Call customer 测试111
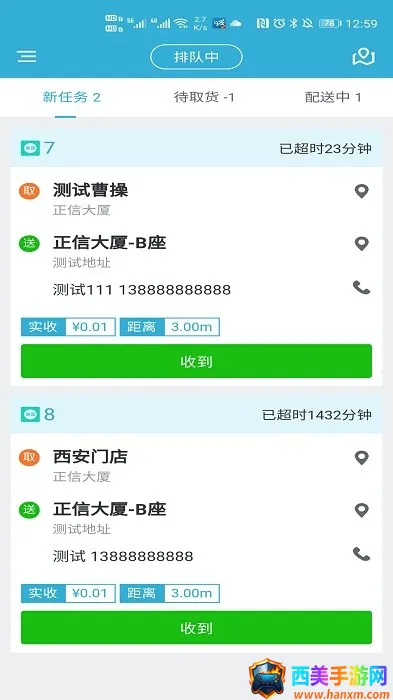 pos(362,288)
